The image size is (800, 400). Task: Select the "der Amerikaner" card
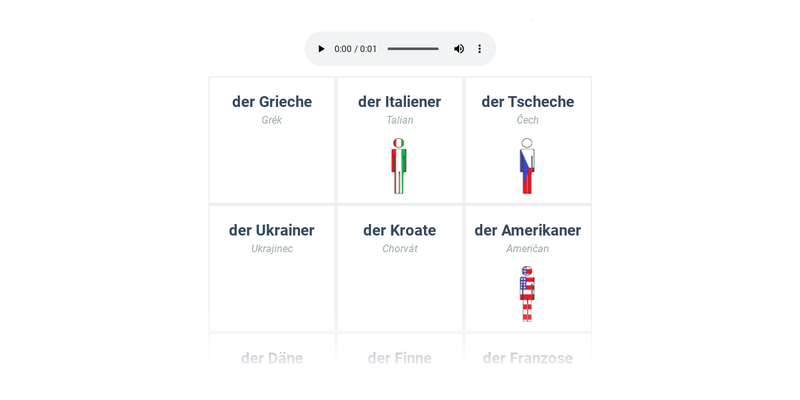tap(528, 268)
